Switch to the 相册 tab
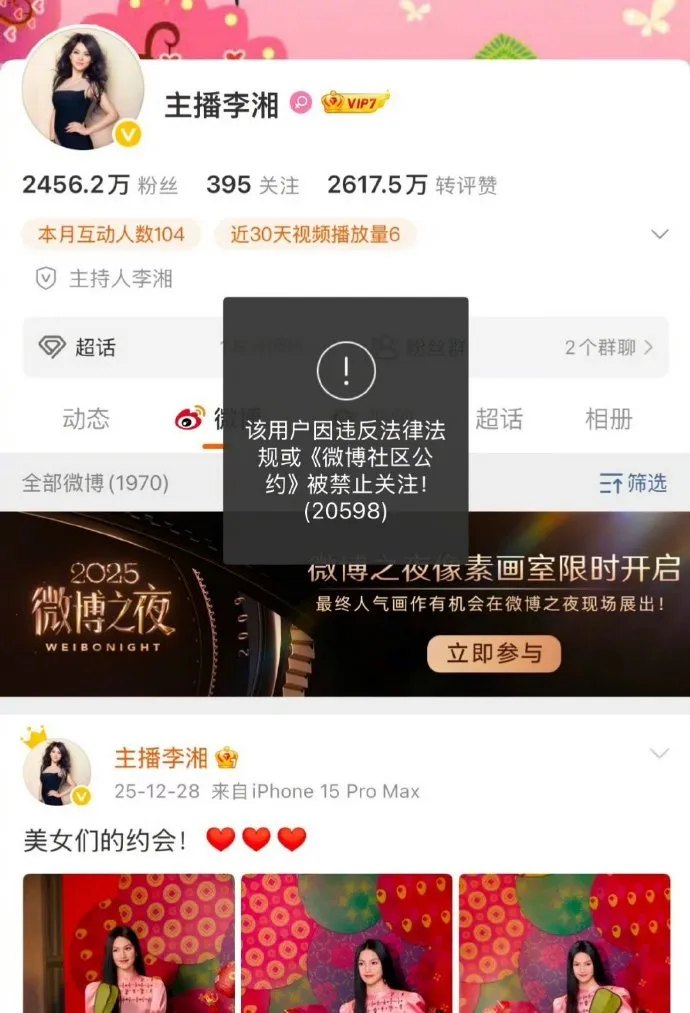This screenshot has height=1013, width=690. click(608, 419)
